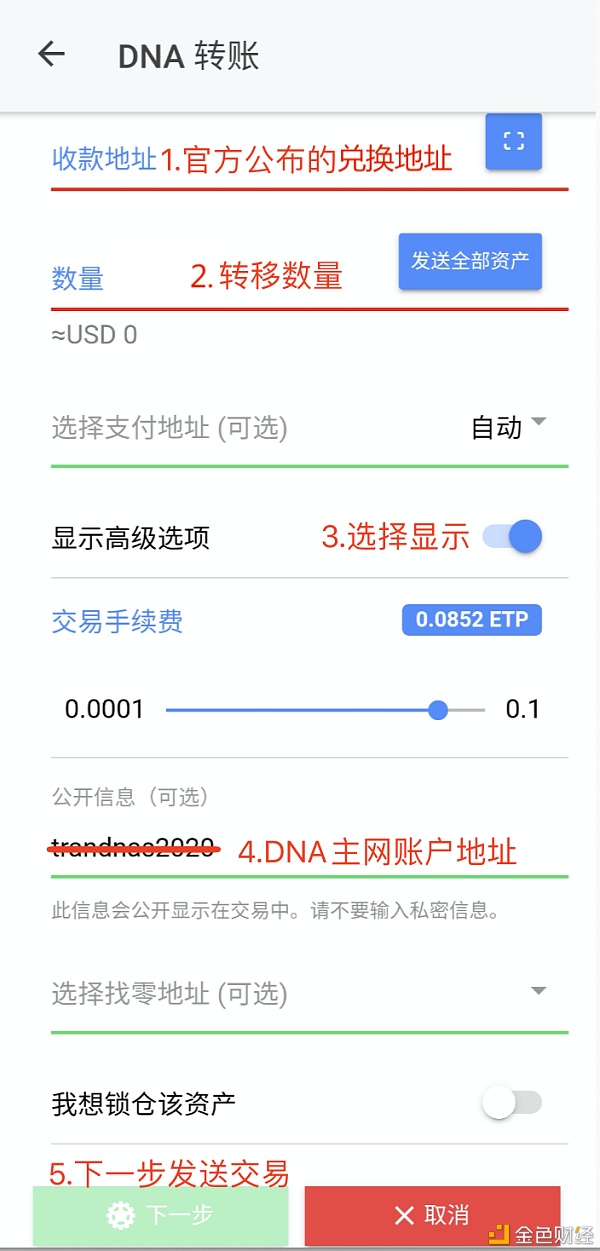
Task: Open the QR scan icon for 收款地址
Action: [x=513, y=141]
